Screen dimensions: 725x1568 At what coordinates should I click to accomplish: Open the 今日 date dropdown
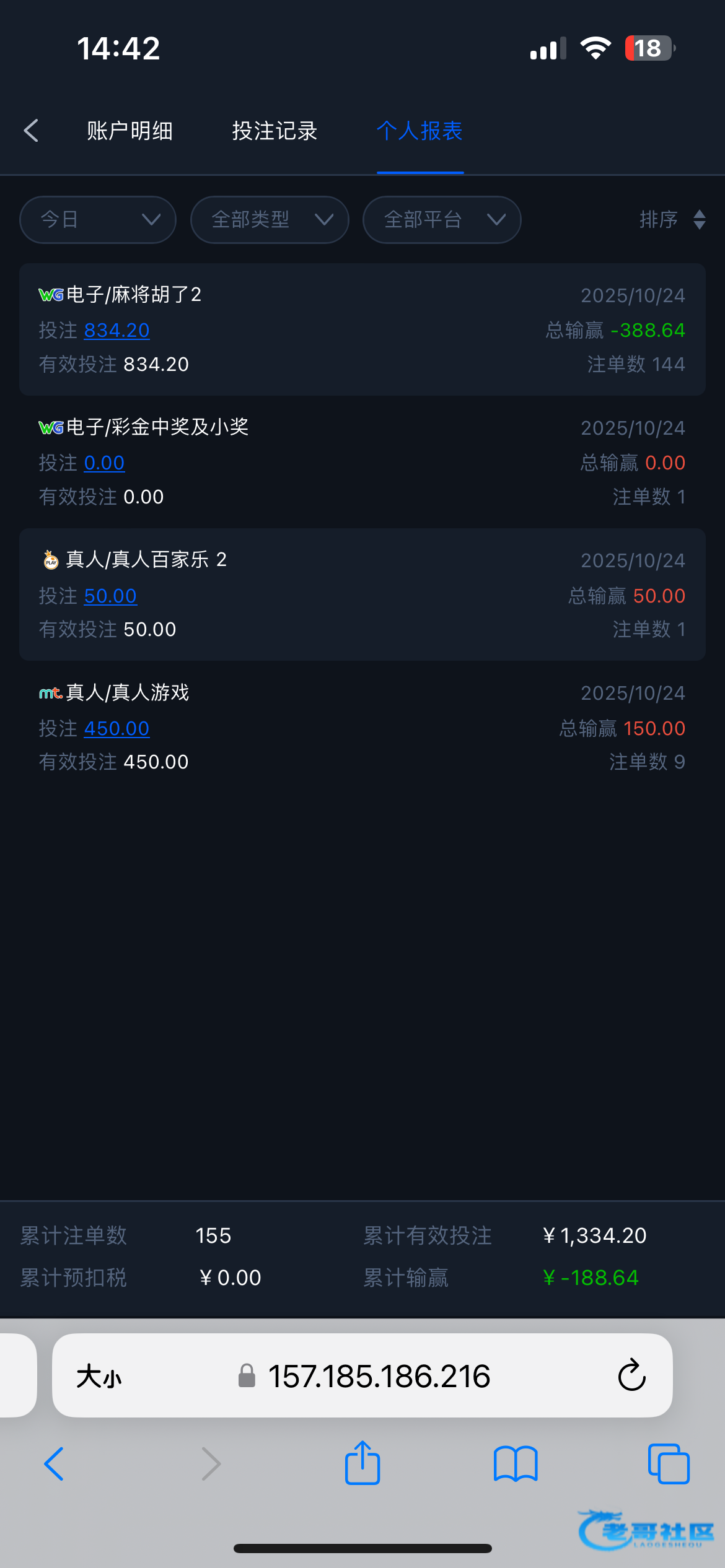tap(98, 220)
